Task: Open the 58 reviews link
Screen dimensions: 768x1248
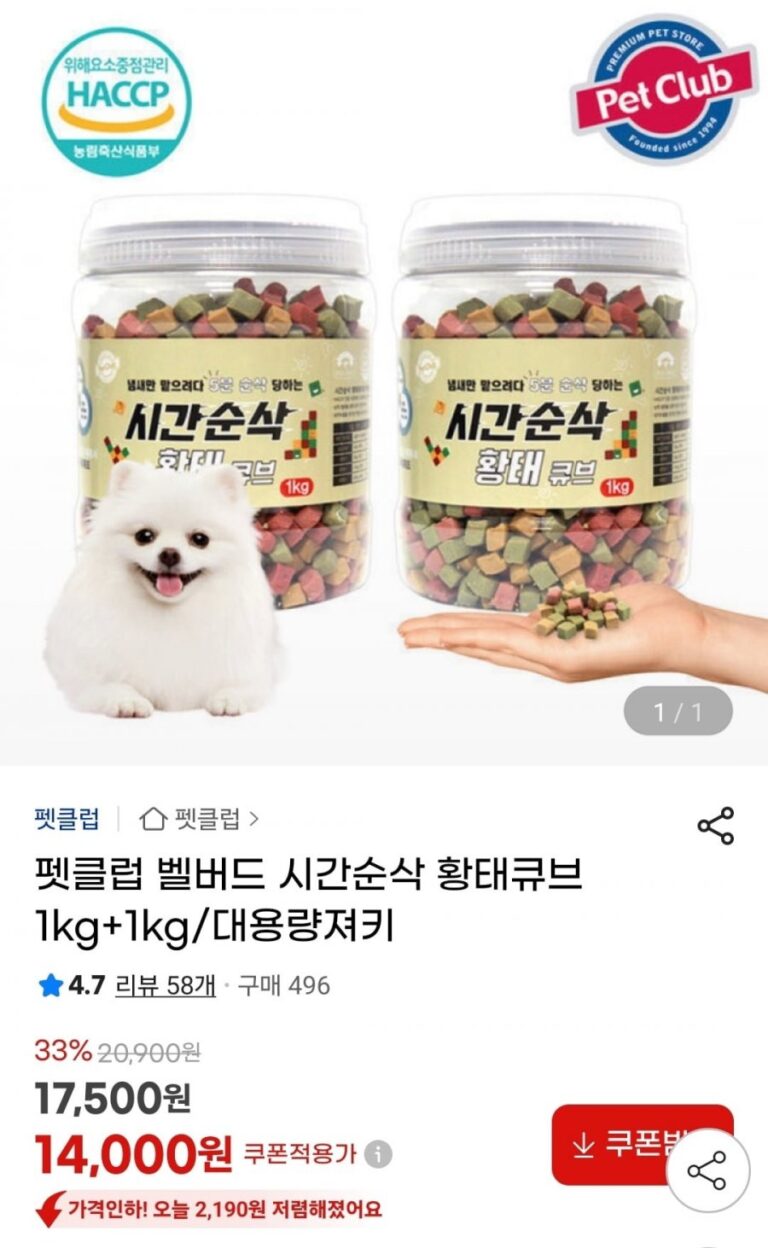Action: pyautogui.click(x=165, y=985)
